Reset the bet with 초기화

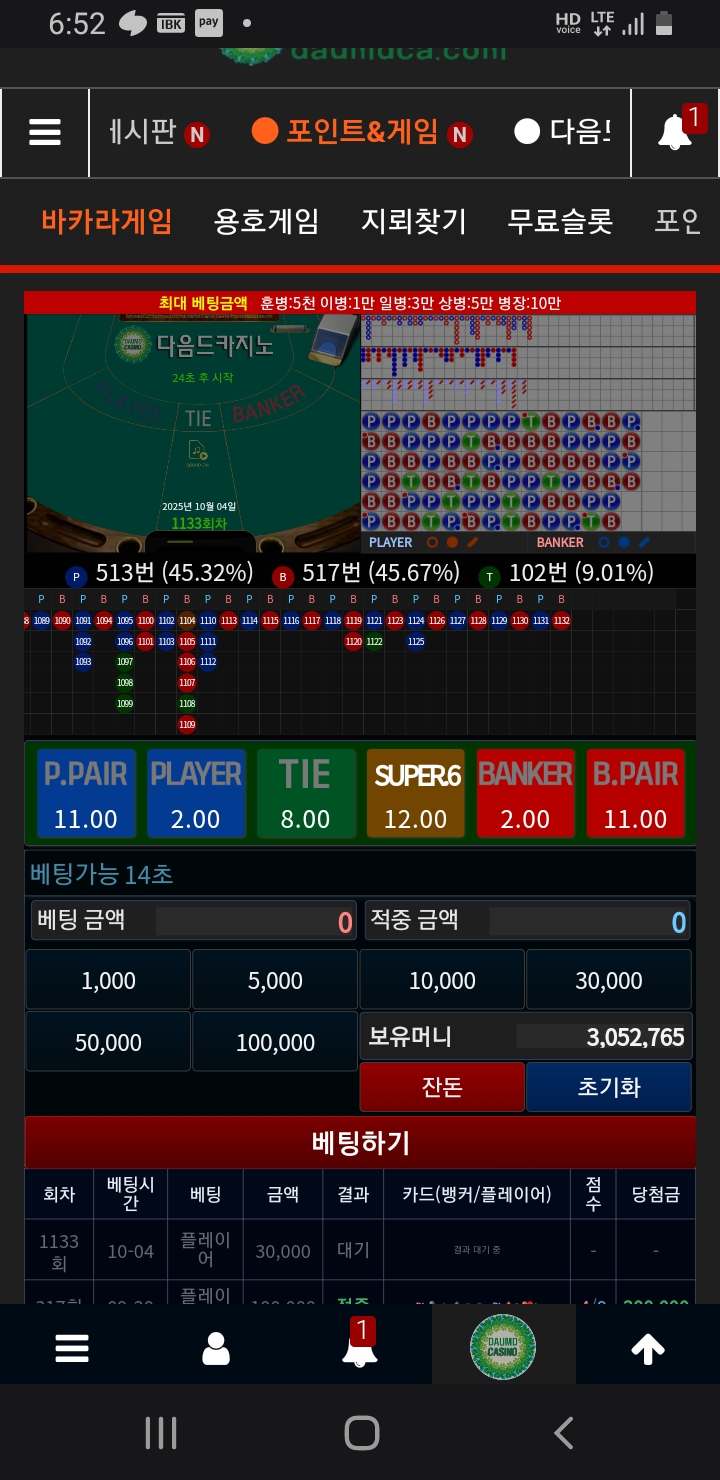click(x=608, y=1087)
